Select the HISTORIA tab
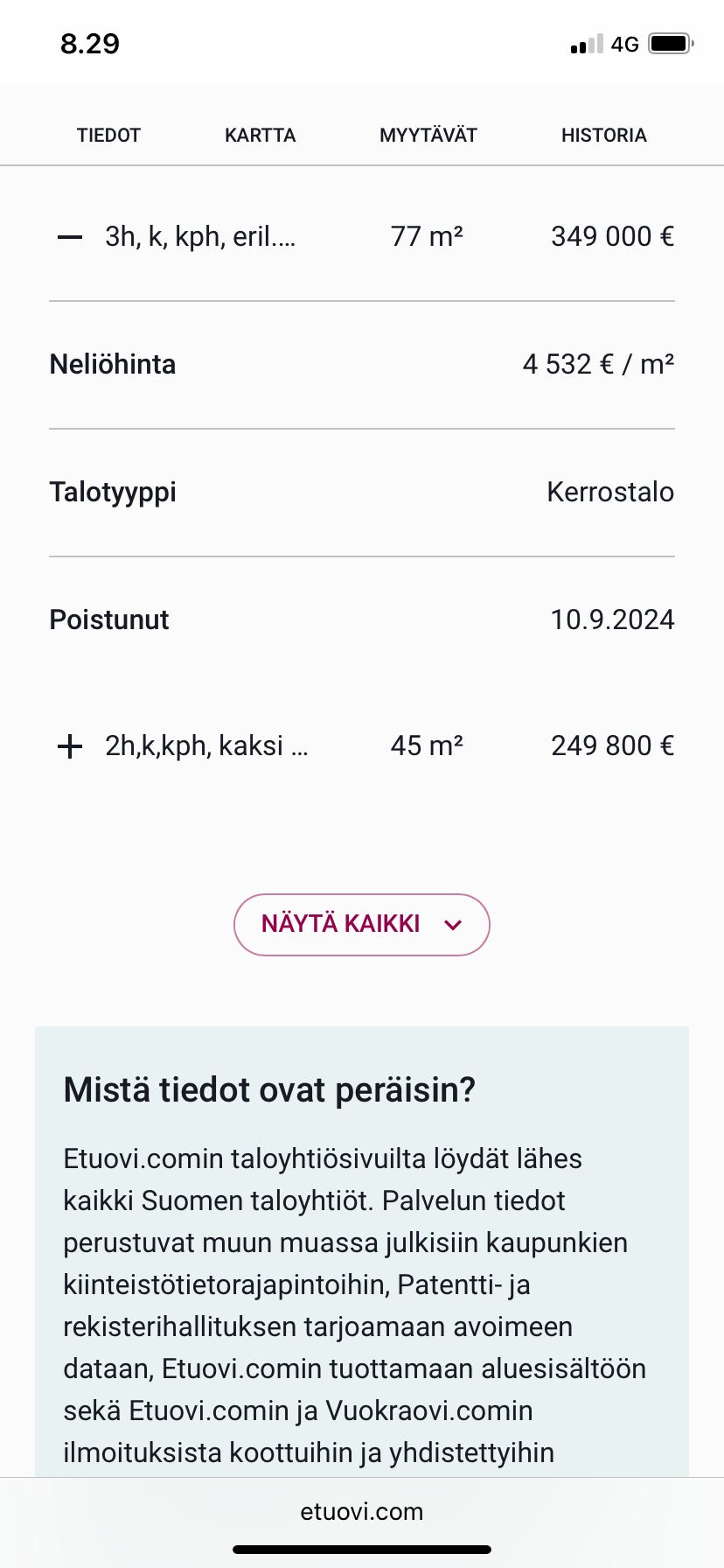Image resolution: width=724 pixels, height=1568 pixels. [x=603, y=135]
